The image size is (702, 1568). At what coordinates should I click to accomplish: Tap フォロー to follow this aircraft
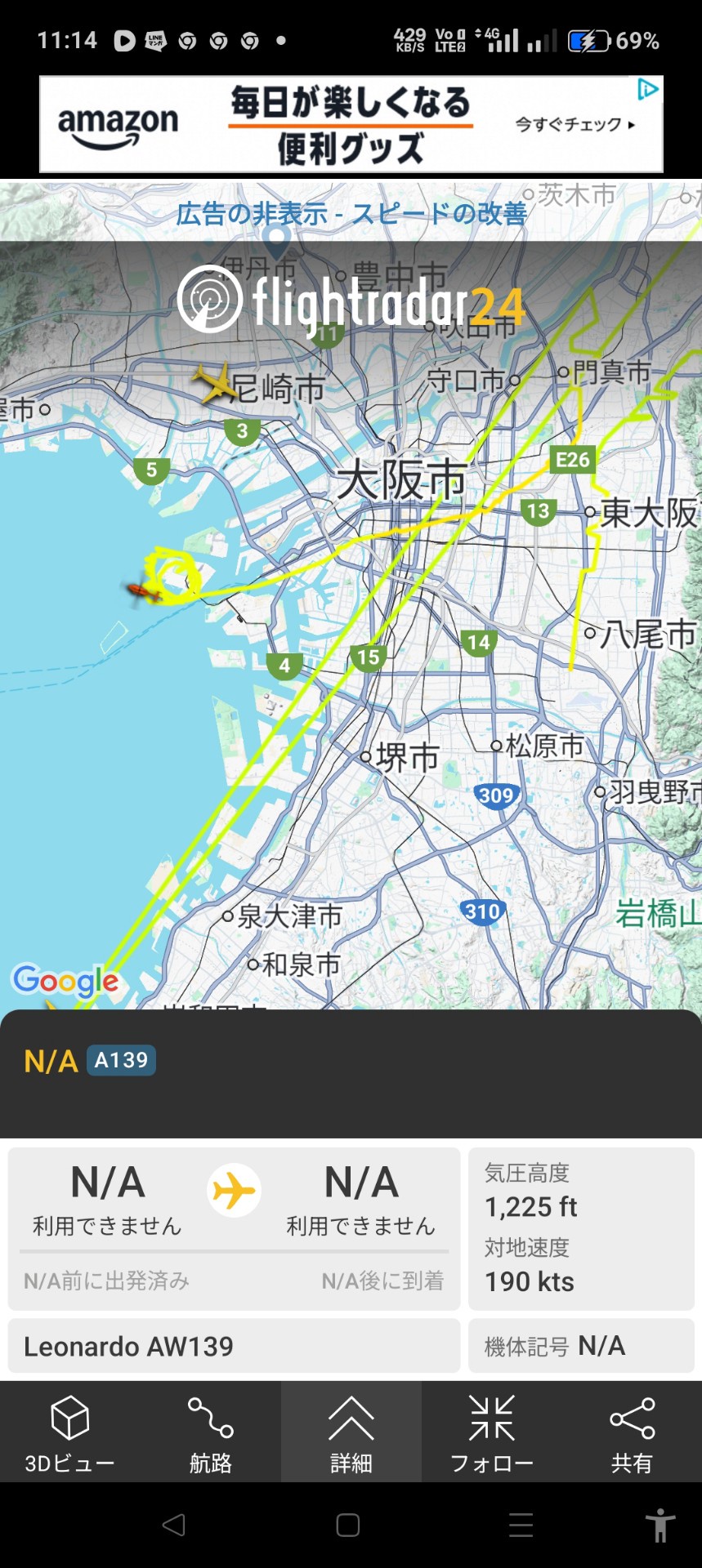tap(491, 1432)
